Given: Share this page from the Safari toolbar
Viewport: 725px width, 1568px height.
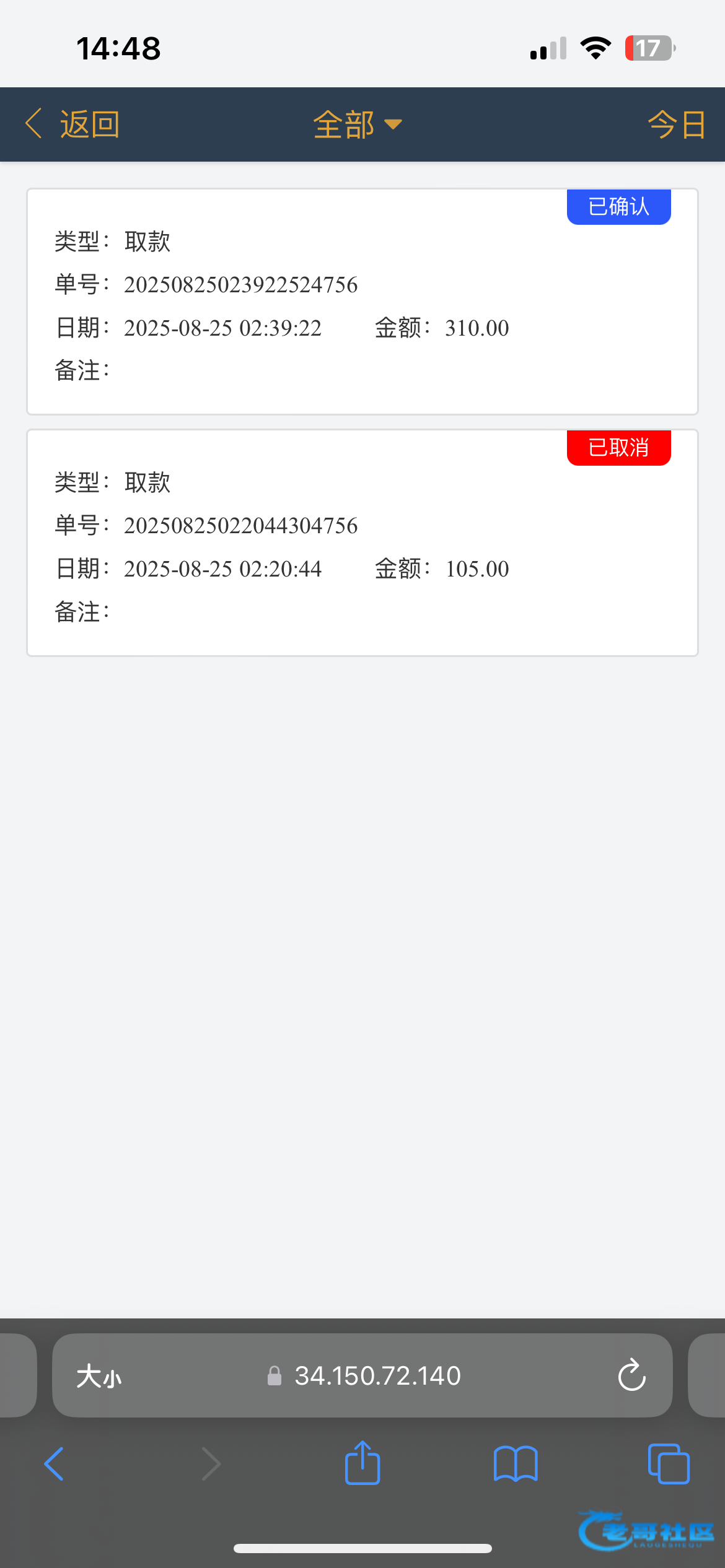Looking at the screenshot, I should [x=362, y=1463].
